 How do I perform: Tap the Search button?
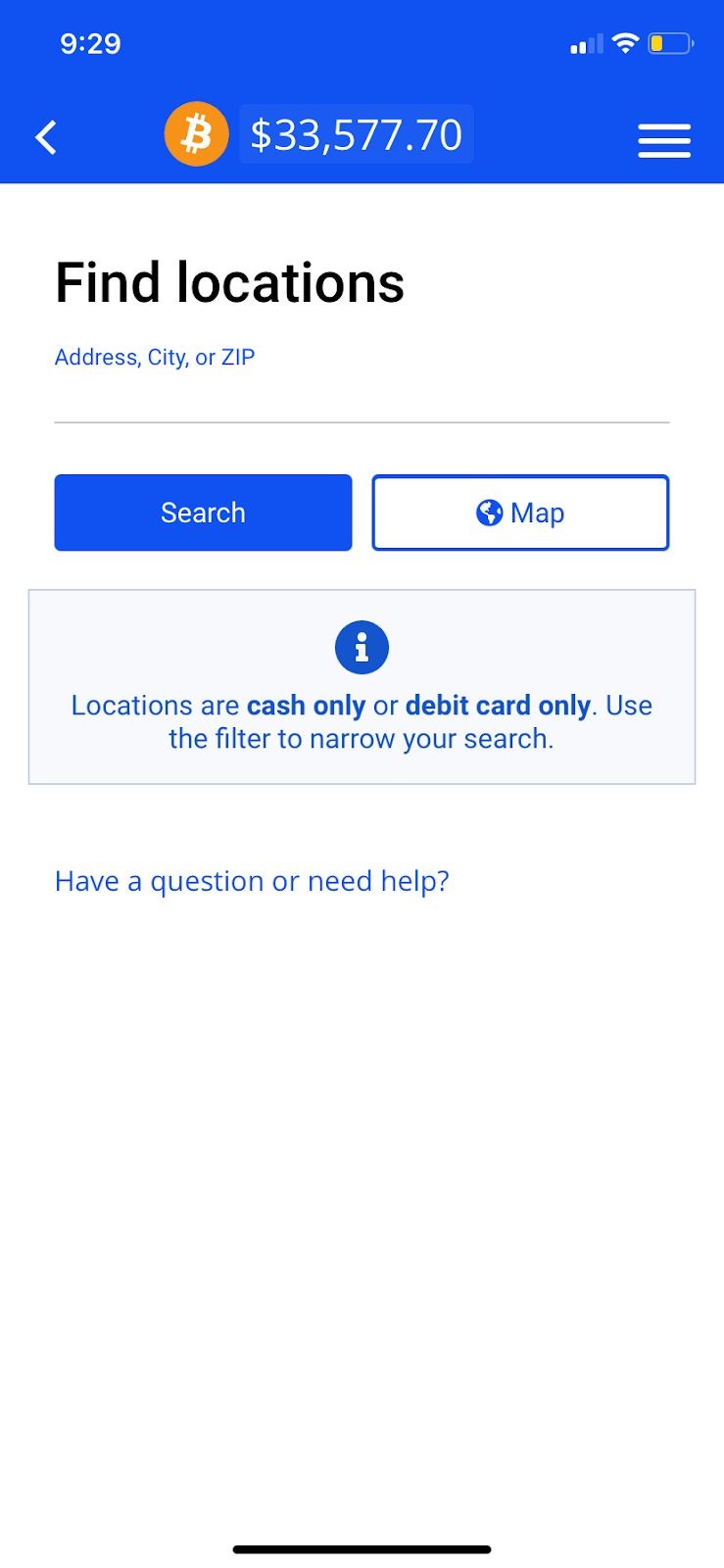[x=203, y=513]
